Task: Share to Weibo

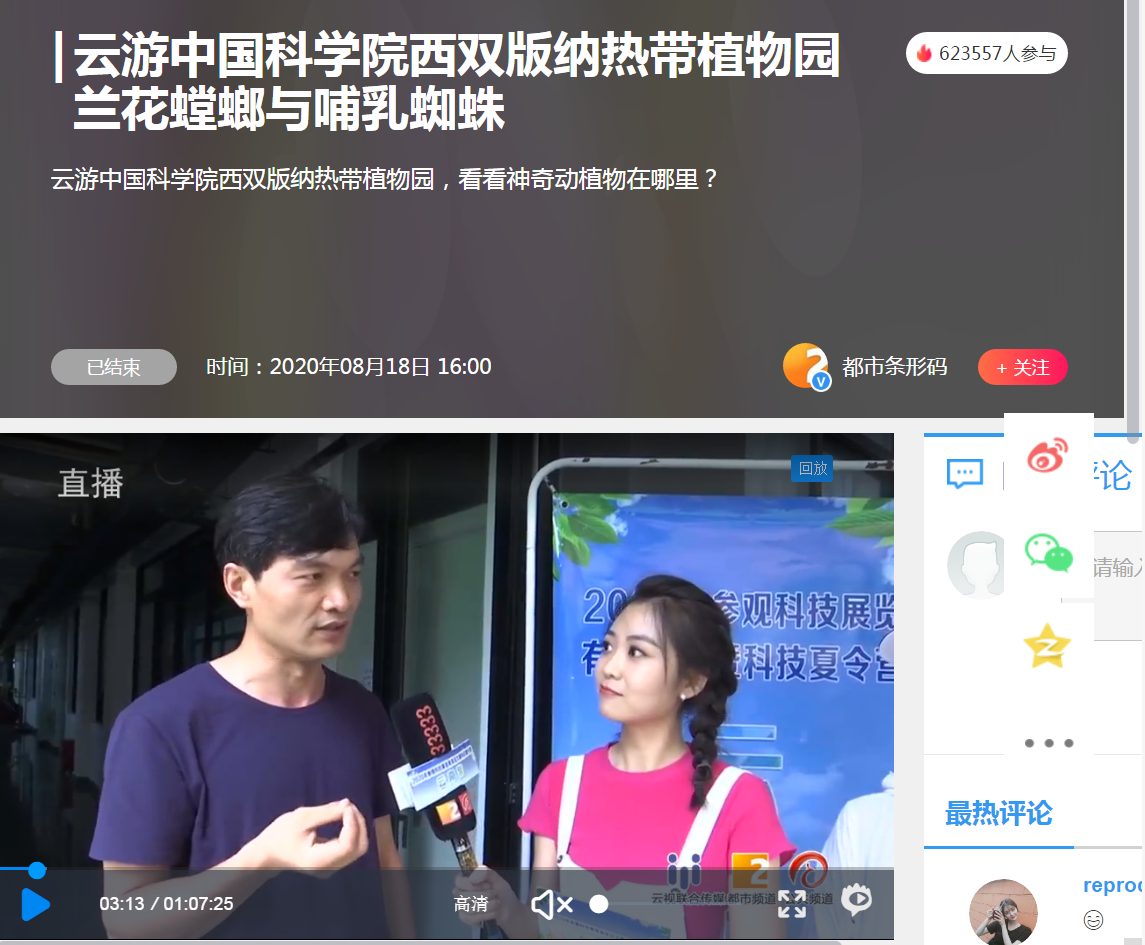Action: point(1047,456)
